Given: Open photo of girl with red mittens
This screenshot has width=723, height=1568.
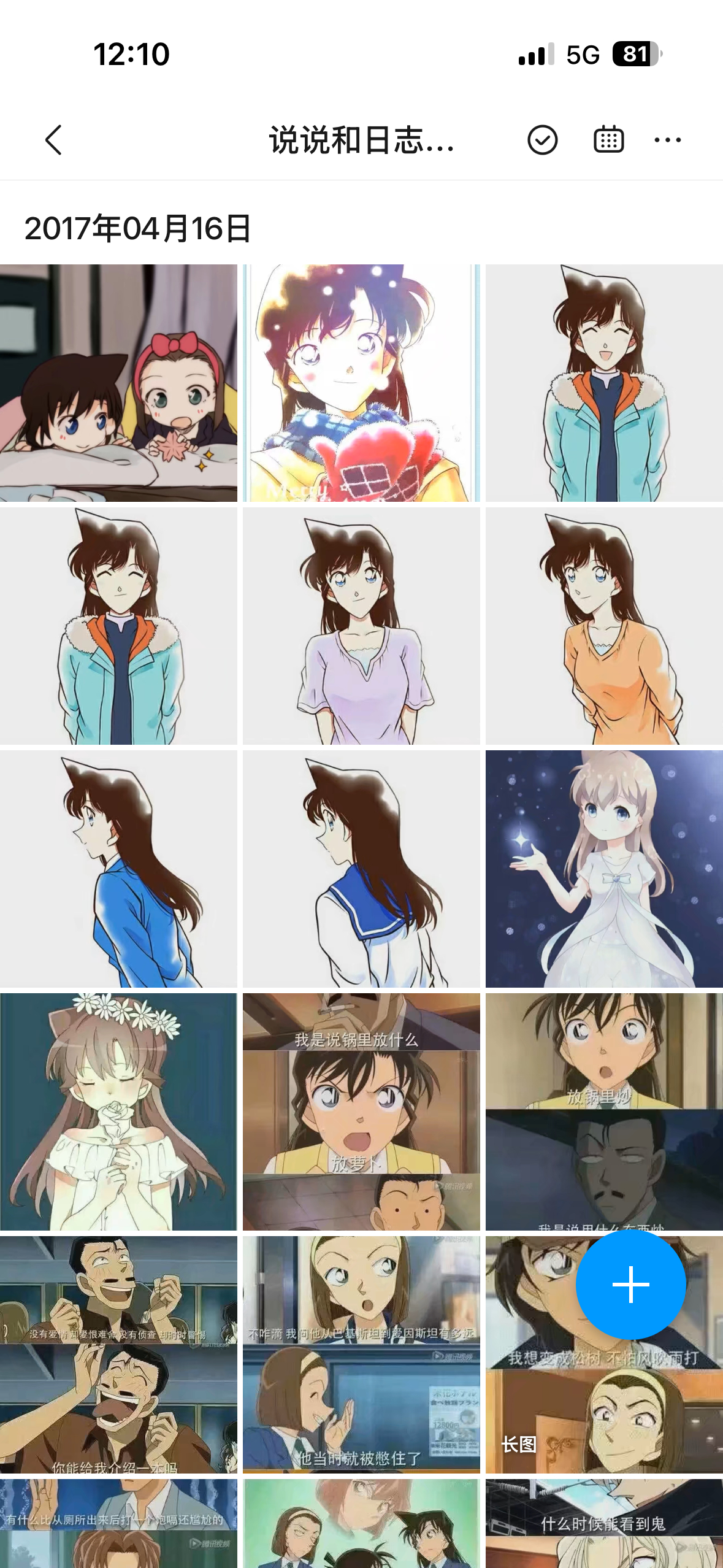Looking at the screenshot, I should pyautogui.click(x=361, y=383).
